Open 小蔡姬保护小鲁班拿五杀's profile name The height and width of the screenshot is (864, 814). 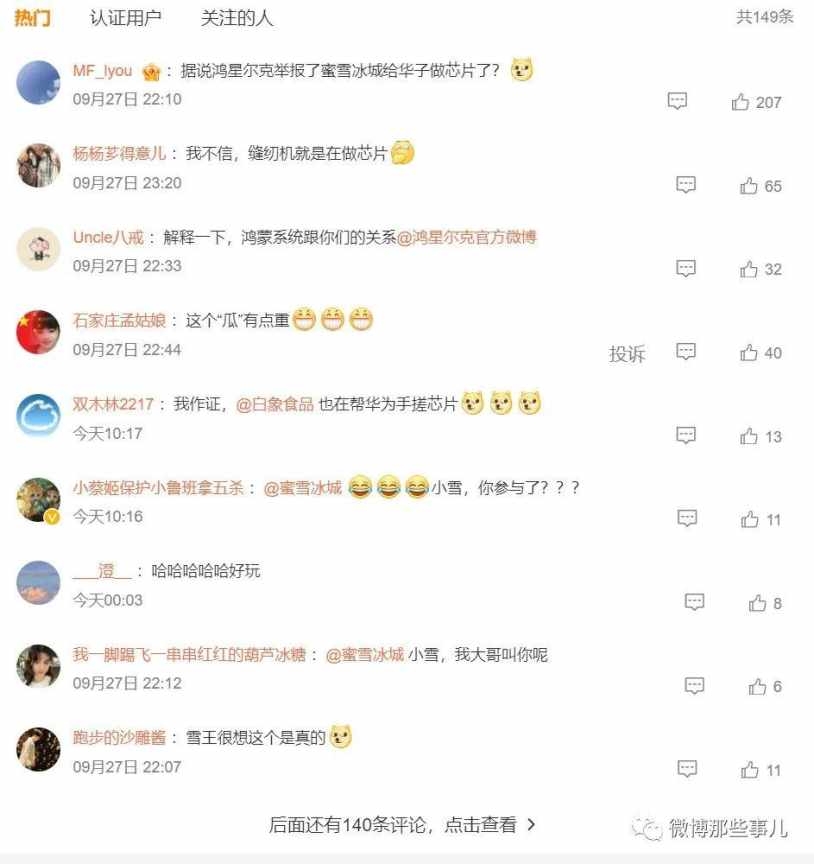click(163, 488)
